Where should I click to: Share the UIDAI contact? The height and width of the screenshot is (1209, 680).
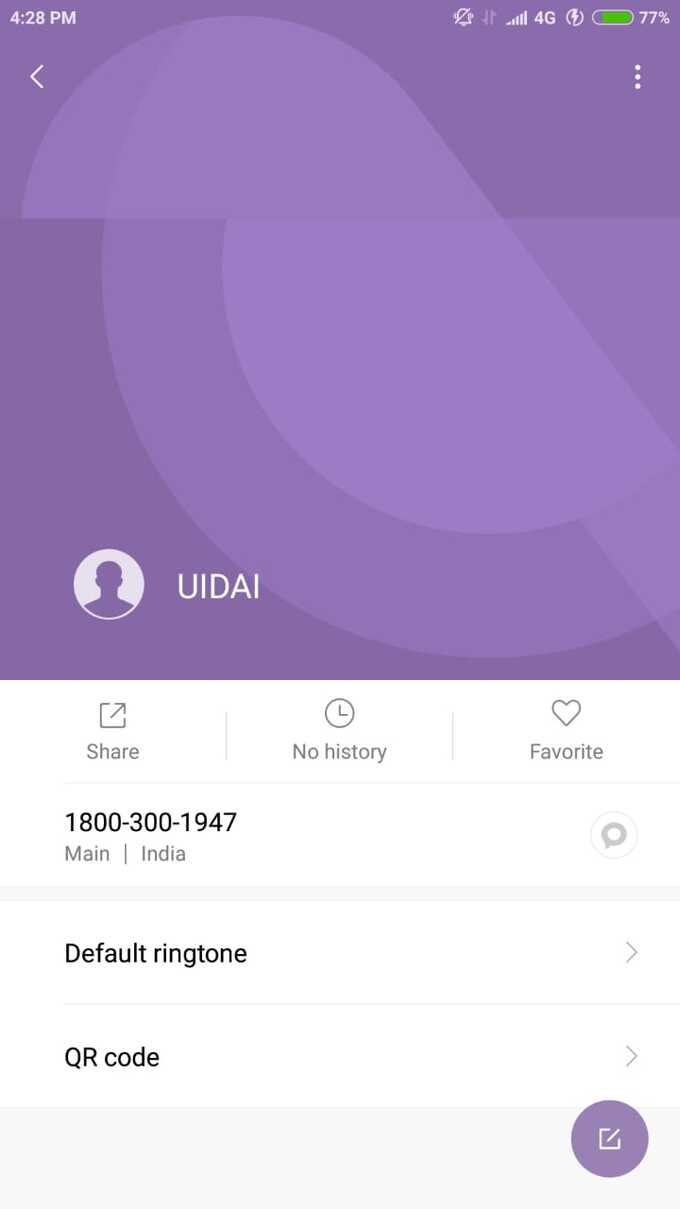point(112,732)
